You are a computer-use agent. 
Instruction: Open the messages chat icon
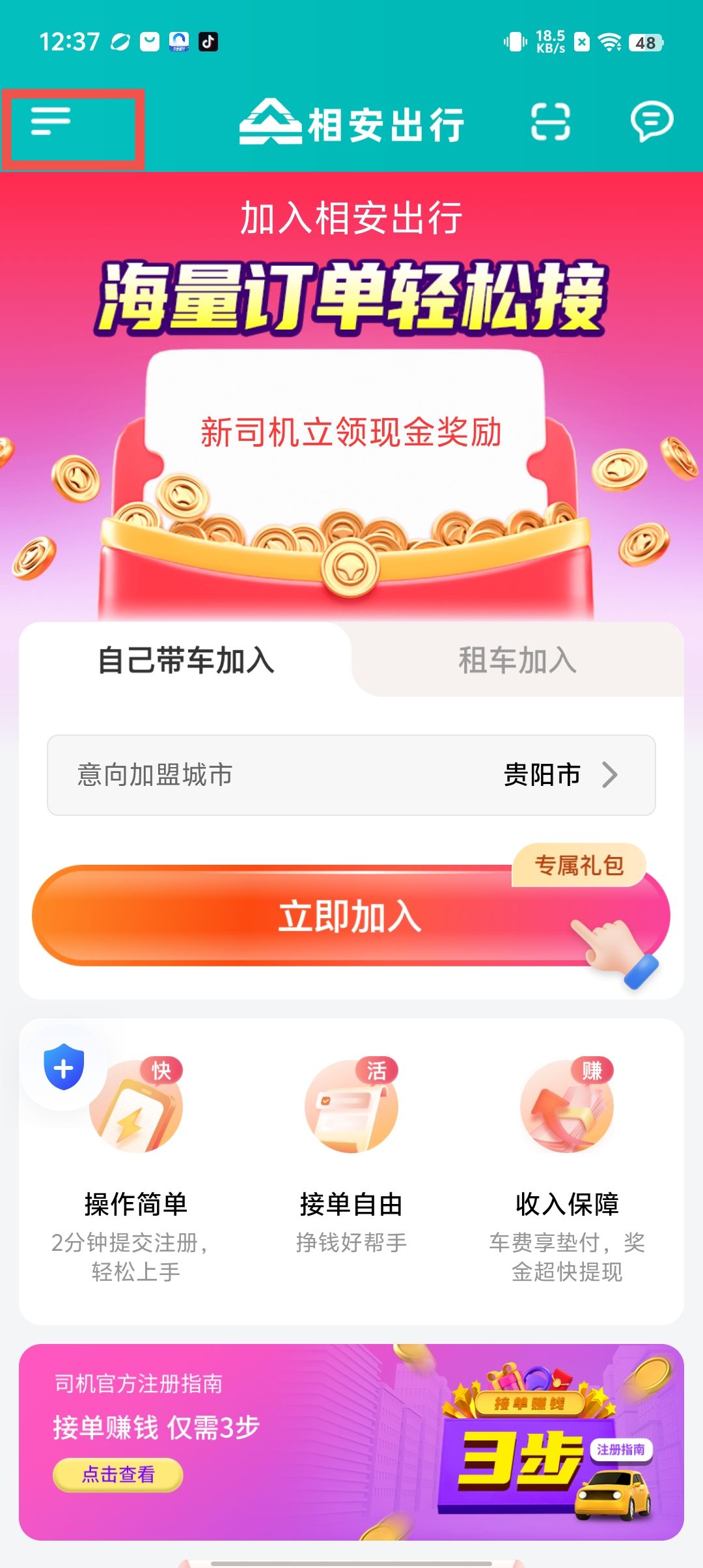tap(652, 122)
